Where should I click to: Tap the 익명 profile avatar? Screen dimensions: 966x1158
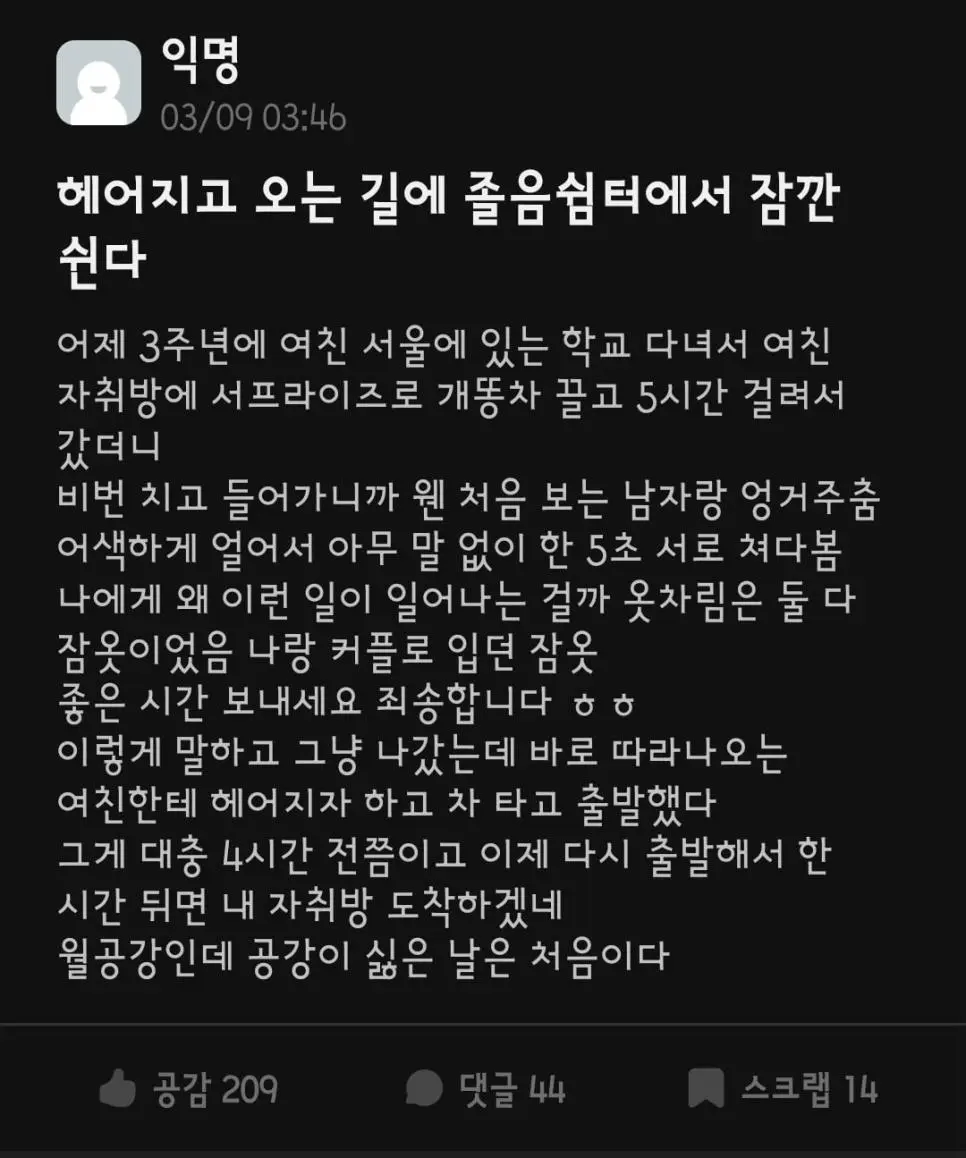(98, 83)
